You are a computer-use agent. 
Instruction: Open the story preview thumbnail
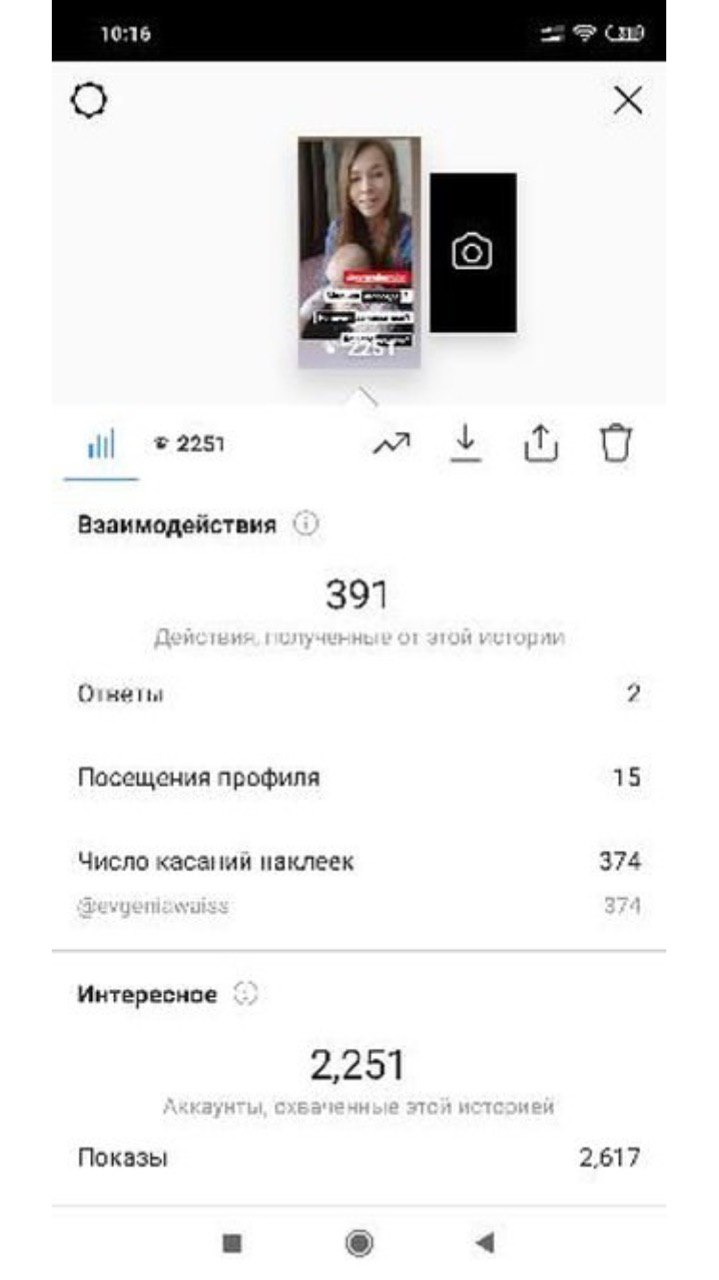(359, 252)
